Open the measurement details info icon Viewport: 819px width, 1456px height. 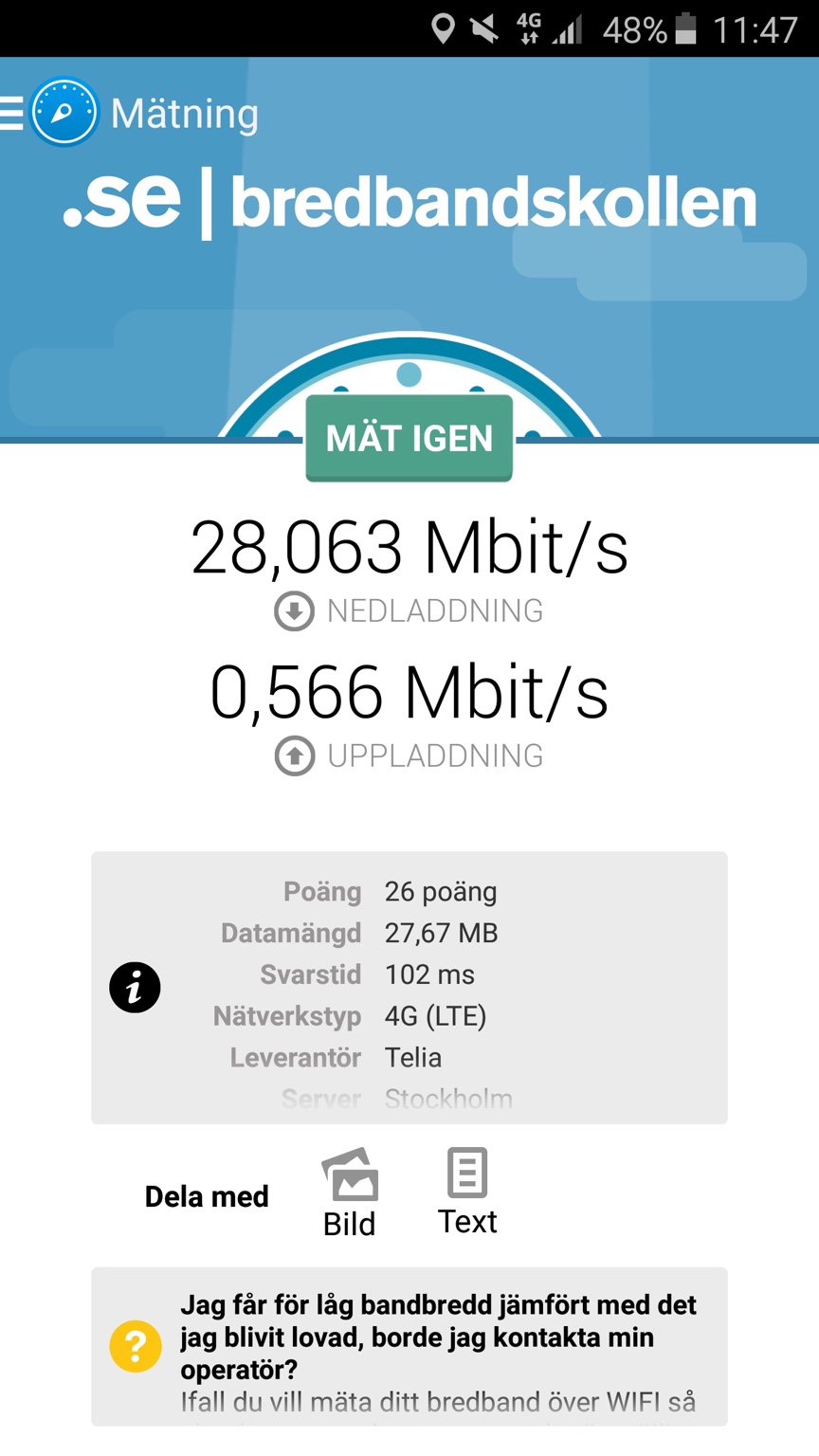(135, 988)
